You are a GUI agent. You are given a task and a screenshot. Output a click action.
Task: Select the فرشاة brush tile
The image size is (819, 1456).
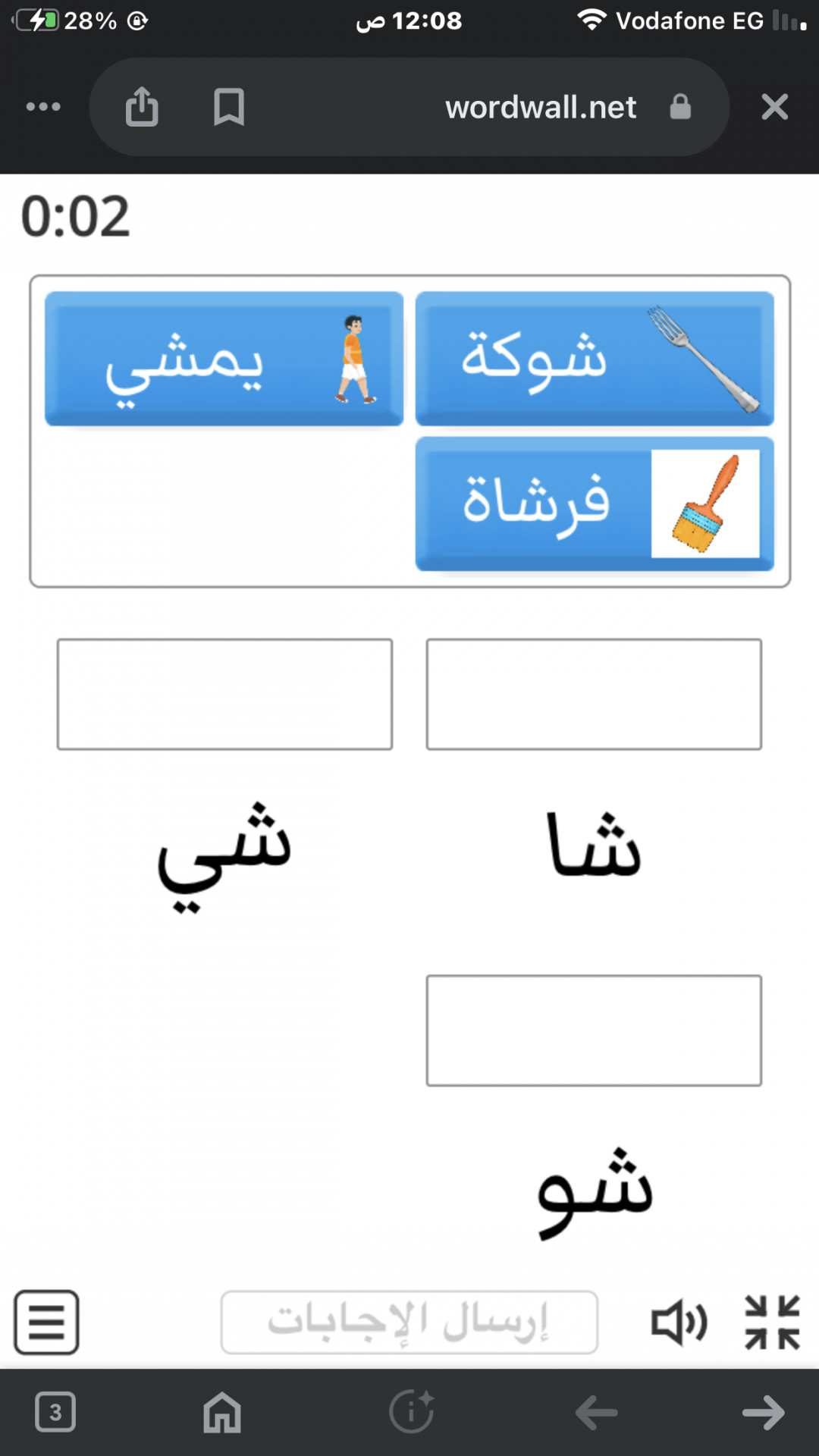(x=595, y=504)
